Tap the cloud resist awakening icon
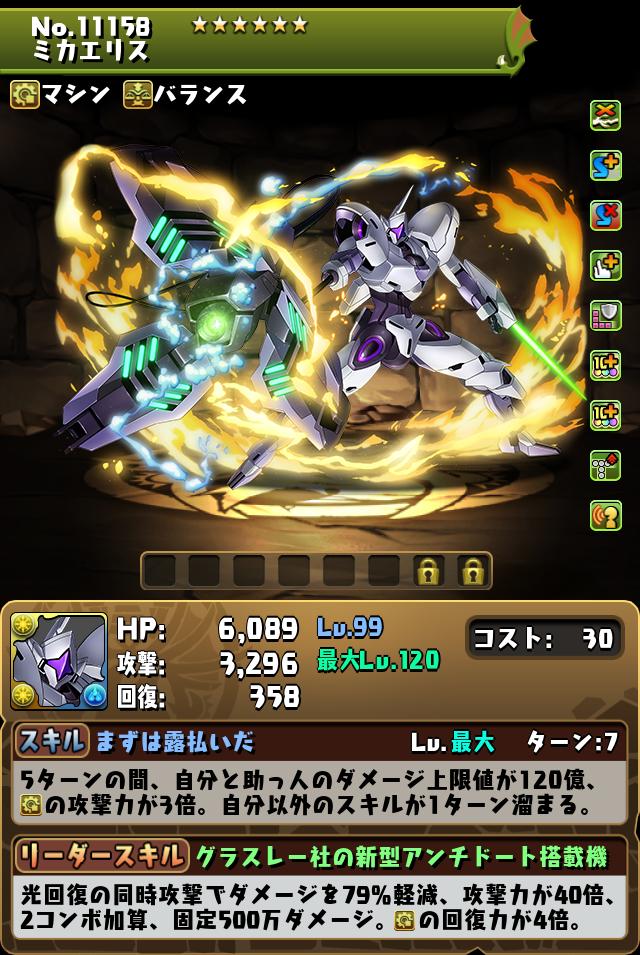This screenshot has height=955, width=640. click(606, 116)
